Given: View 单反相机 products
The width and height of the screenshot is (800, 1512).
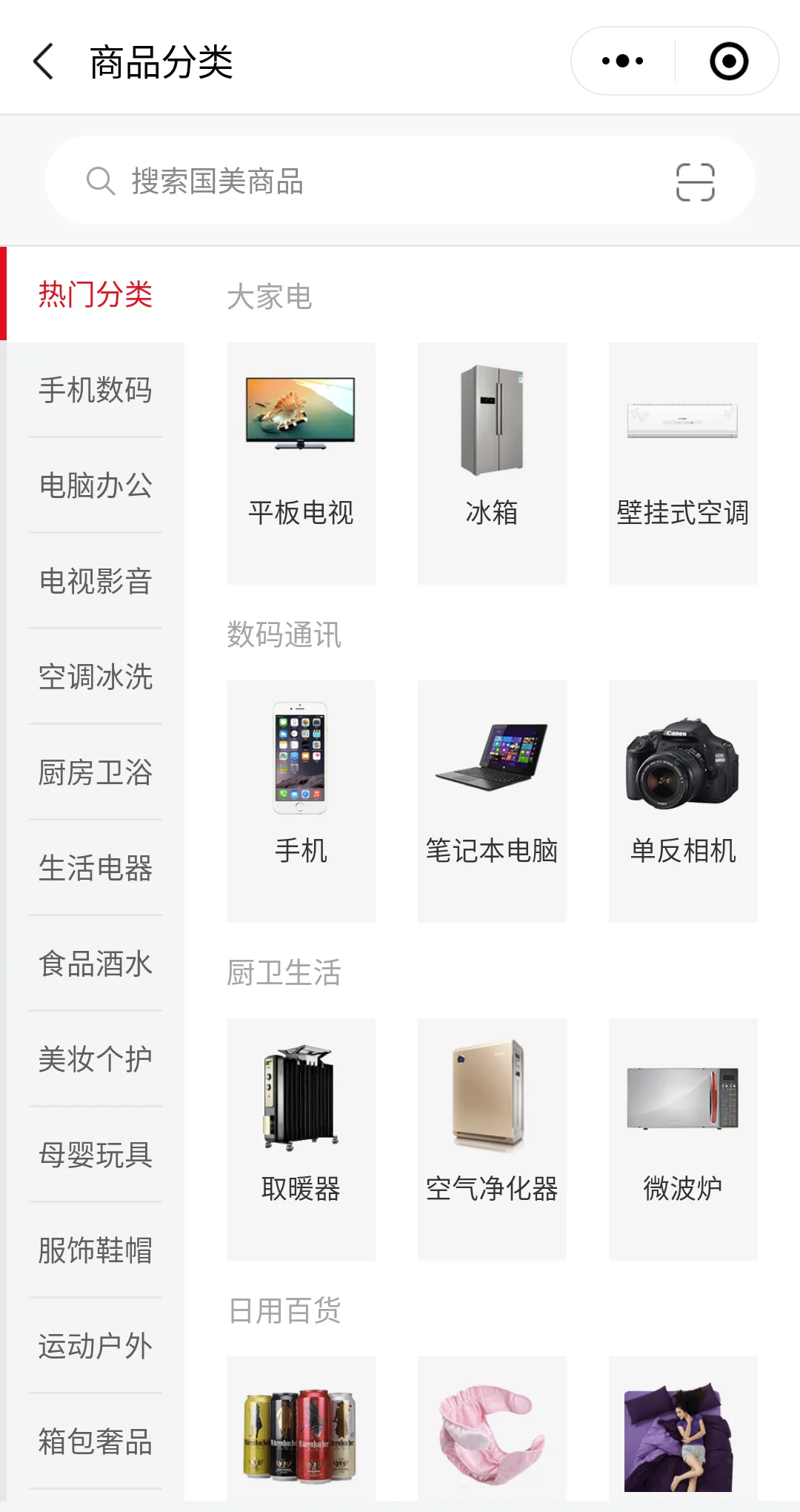Looking at the screenshot, I should (683, 801).
